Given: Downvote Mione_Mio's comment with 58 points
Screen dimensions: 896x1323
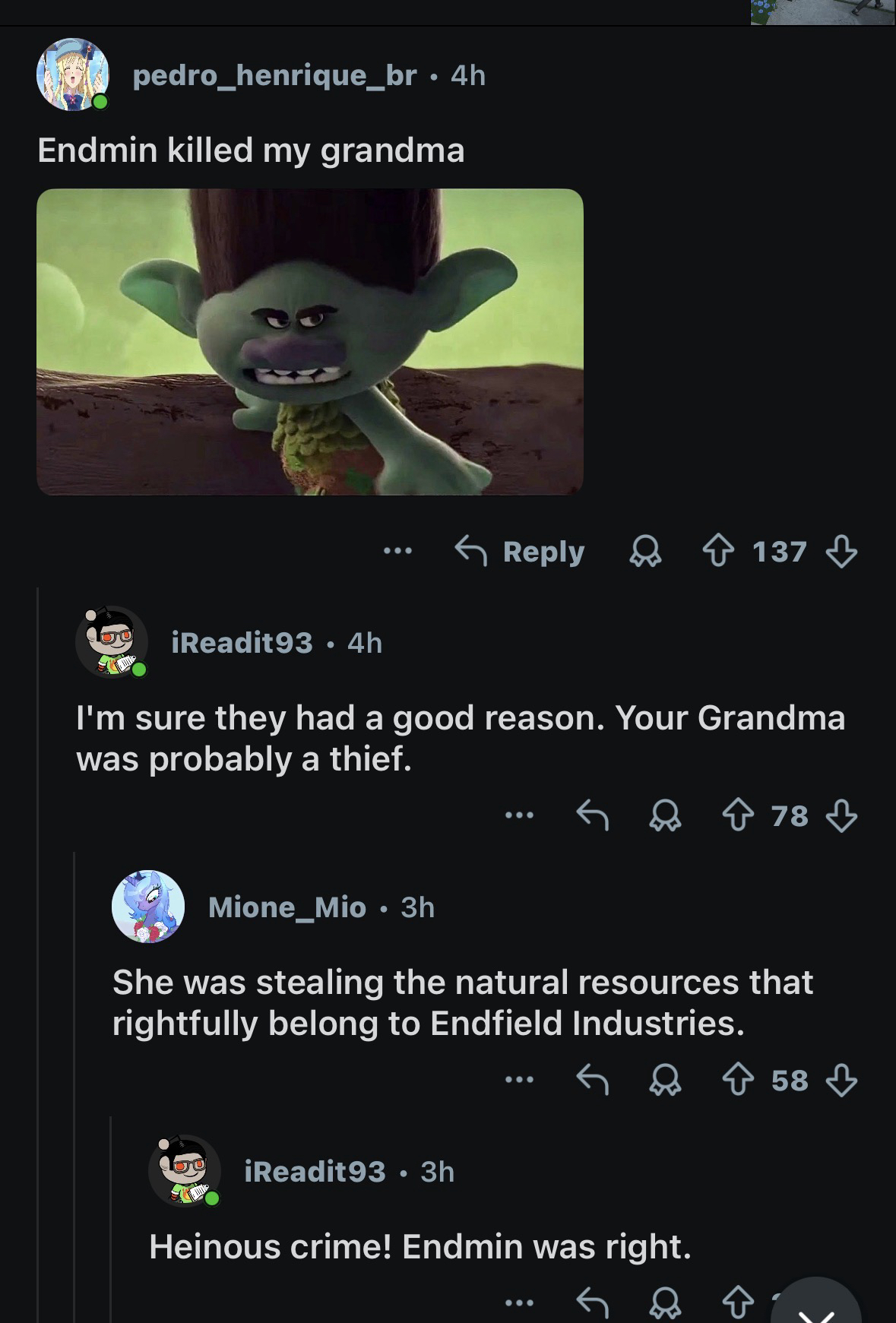Looking at the screenshot, I should pos(841,1080).
